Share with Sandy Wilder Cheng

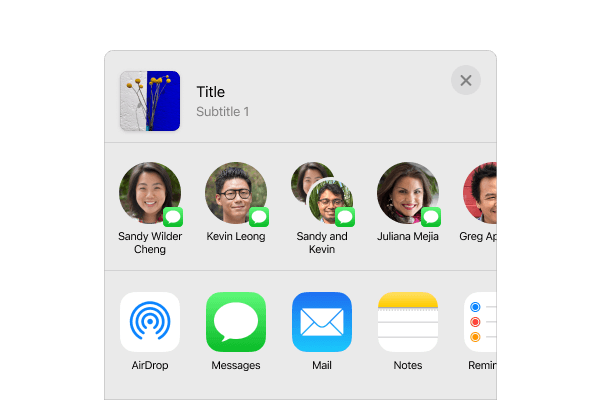(x=150, y=193)
